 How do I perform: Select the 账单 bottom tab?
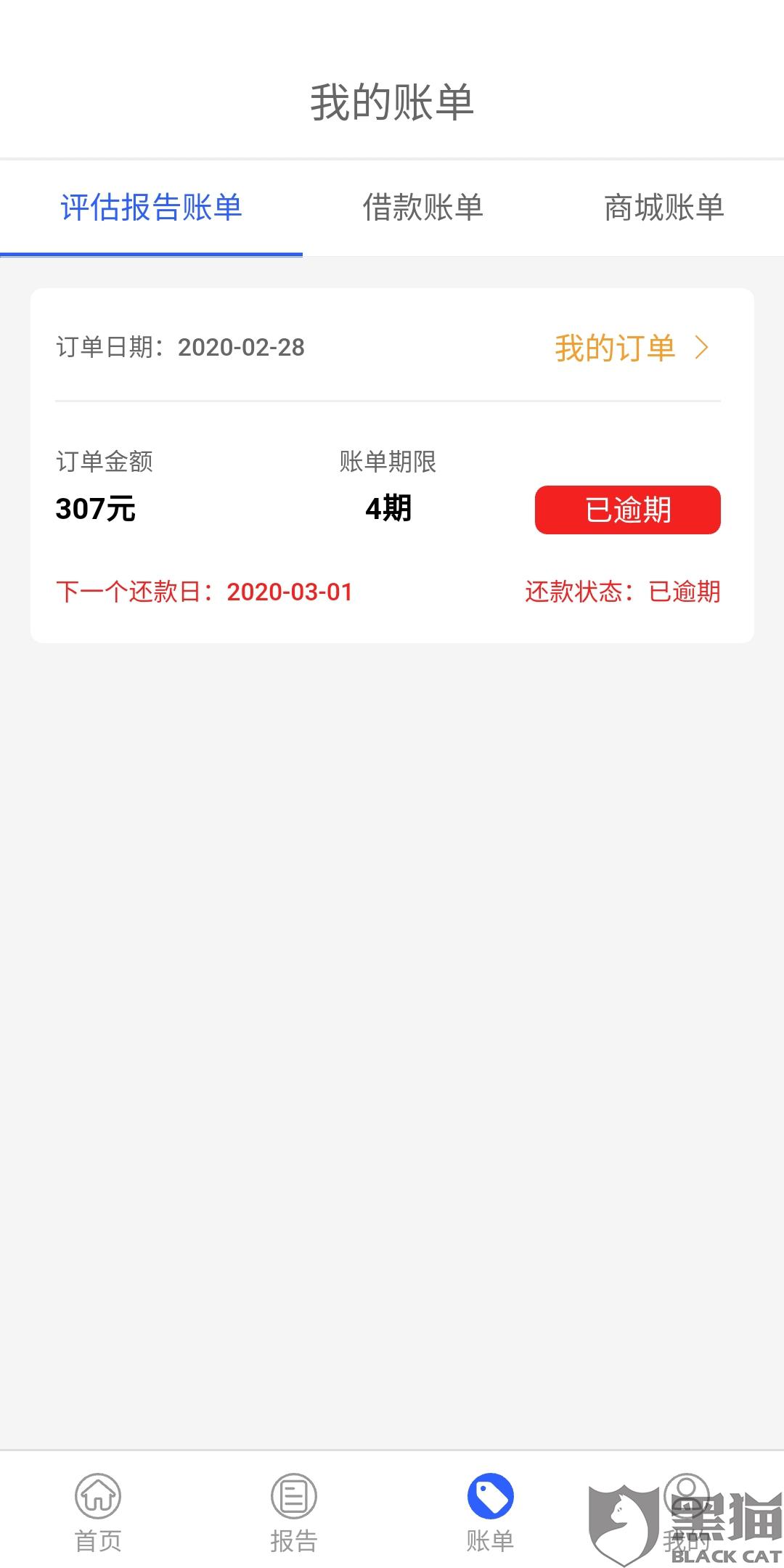(490, 1511)
